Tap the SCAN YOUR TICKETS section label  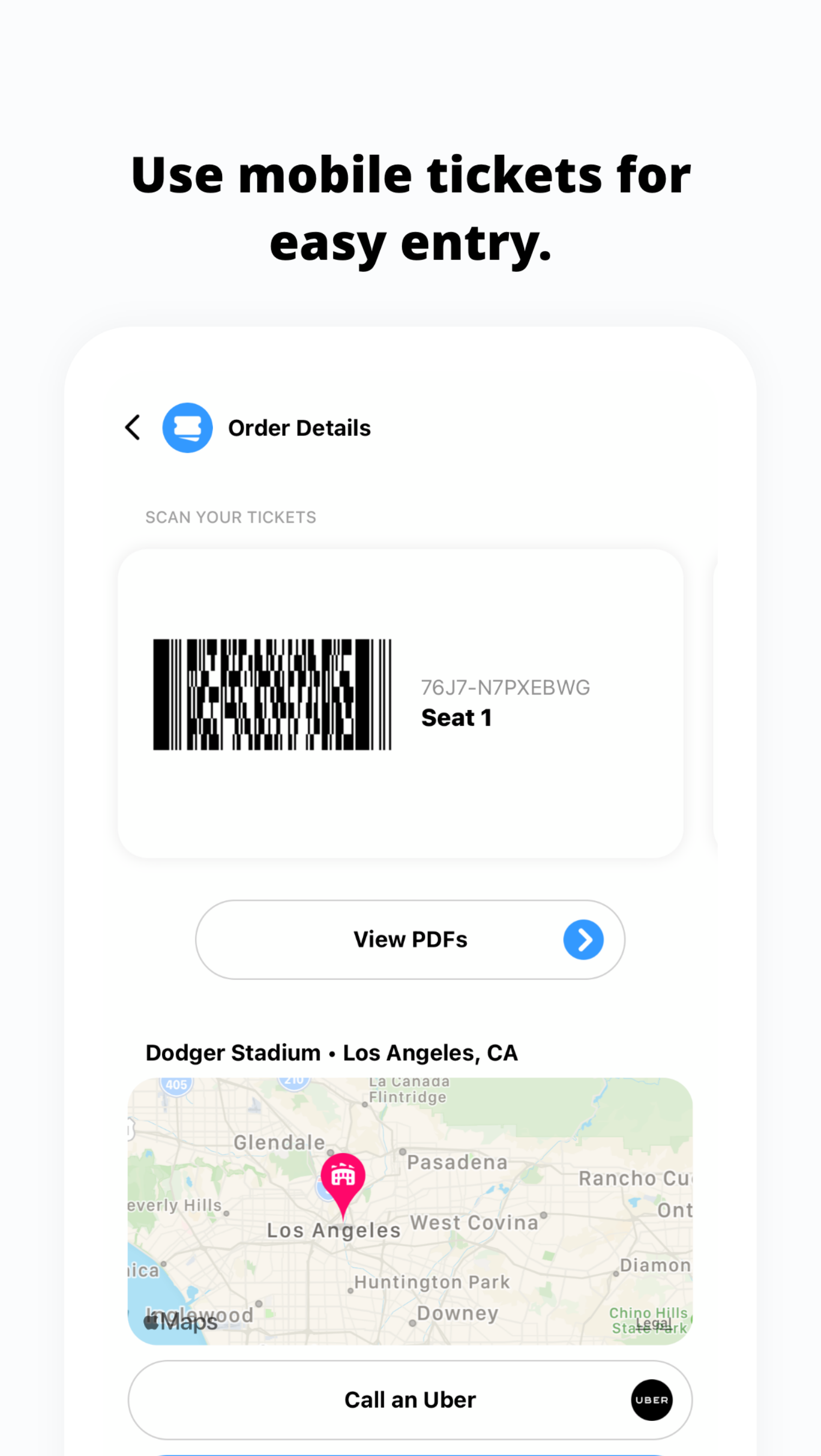tap(231, 517)
